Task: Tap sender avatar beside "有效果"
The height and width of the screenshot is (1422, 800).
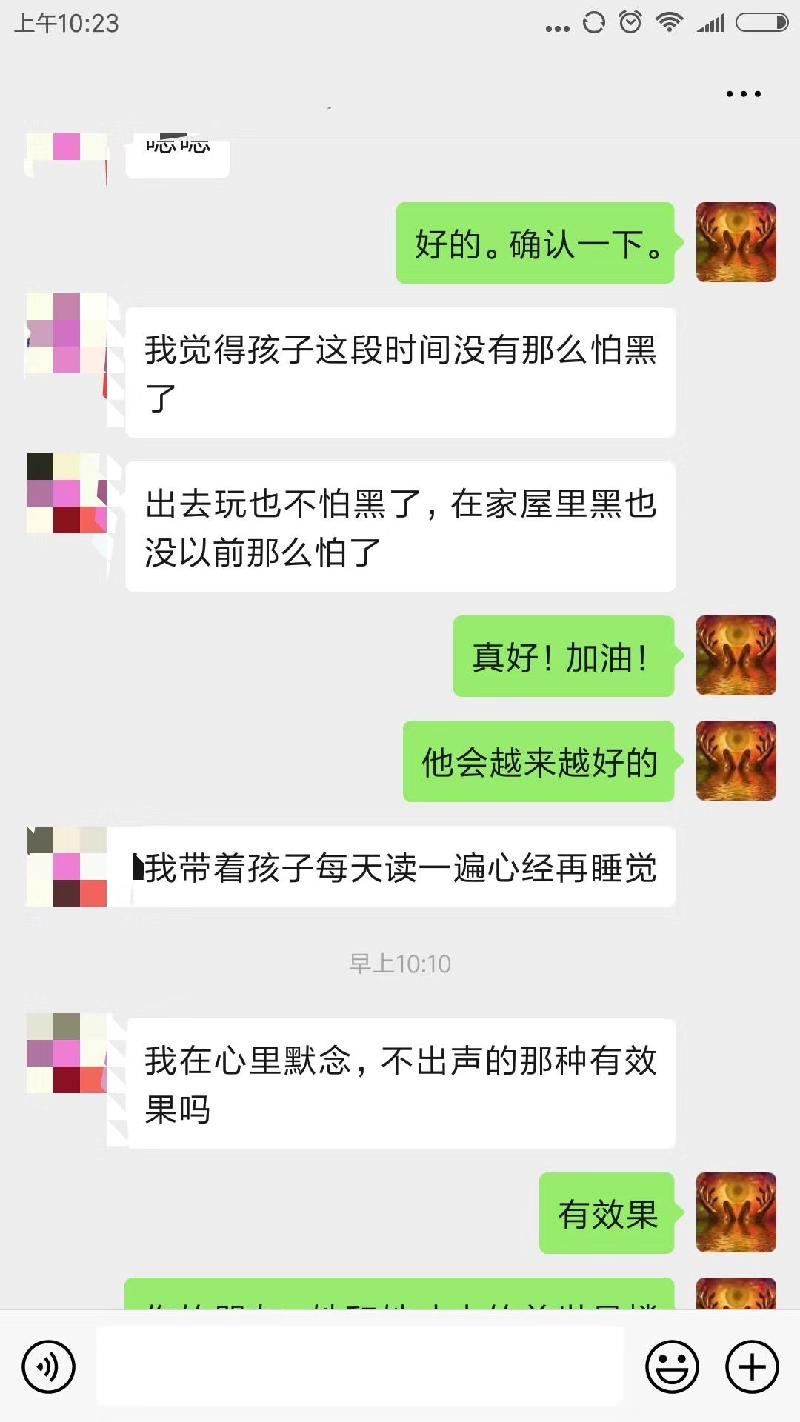Action: 736,1212
